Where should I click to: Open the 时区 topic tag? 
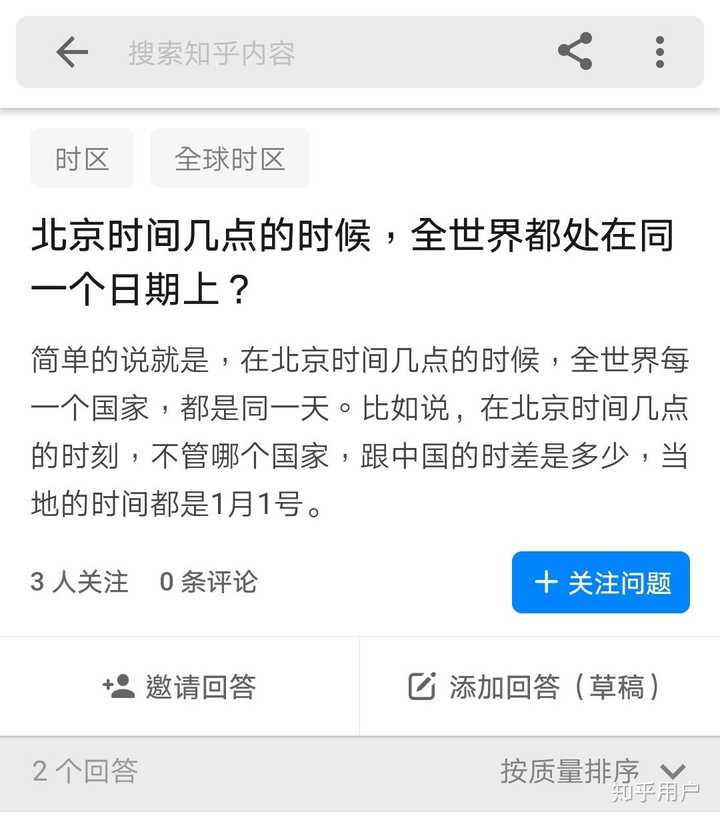(82, 158)
